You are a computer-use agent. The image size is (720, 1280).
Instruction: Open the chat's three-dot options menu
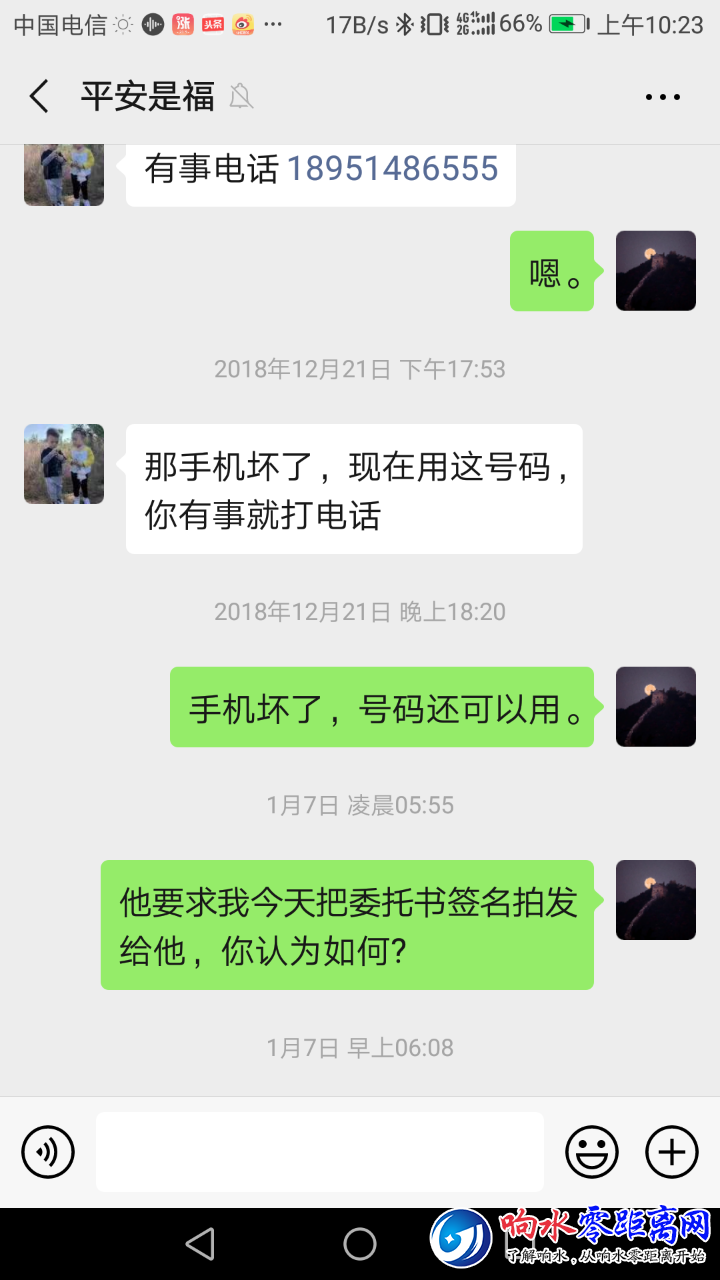tap(662, 97)
